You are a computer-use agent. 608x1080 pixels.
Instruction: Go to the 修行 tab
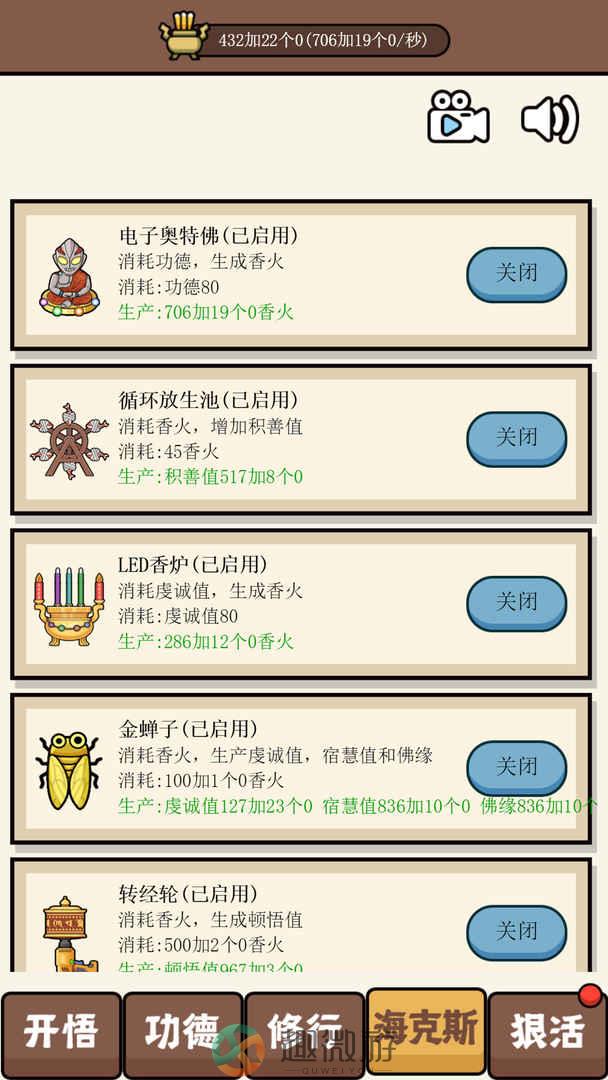click(304, 1033)
